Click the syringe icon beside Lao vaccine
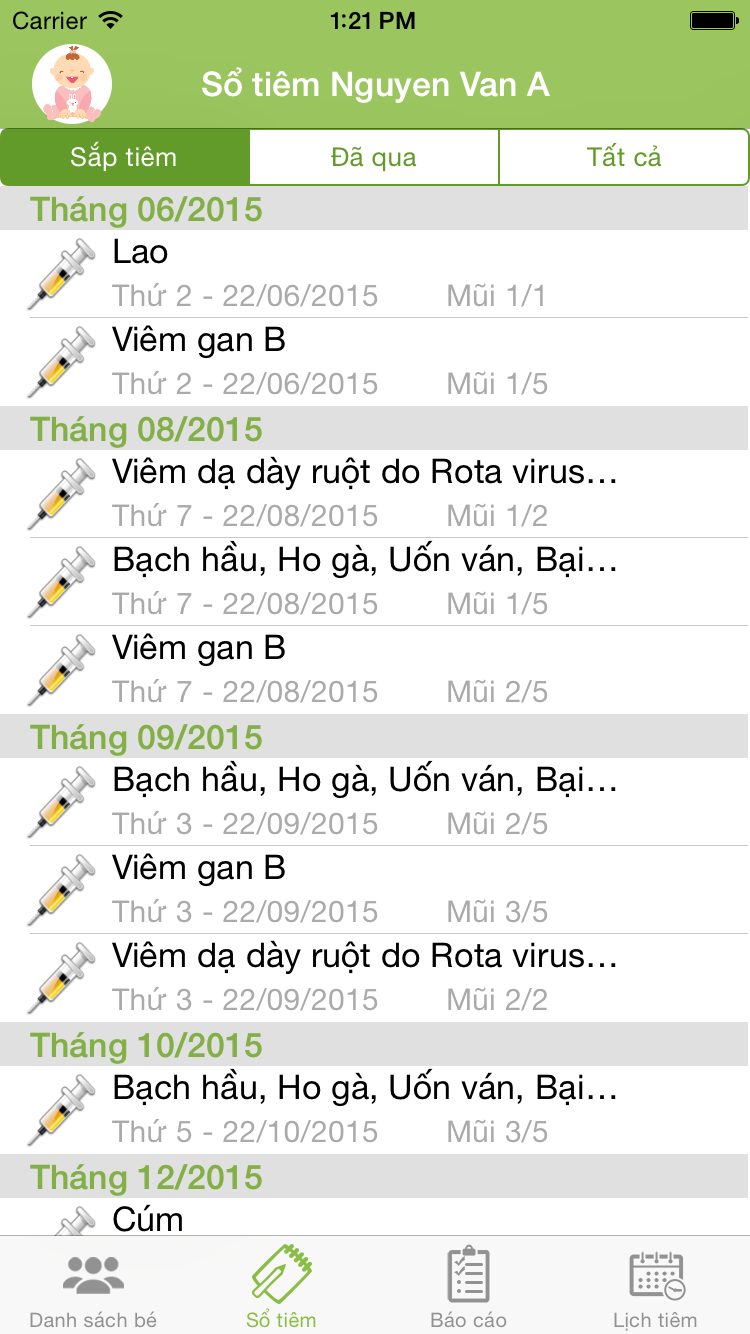This screenshot has height=1334, width=750. [60, 272]
